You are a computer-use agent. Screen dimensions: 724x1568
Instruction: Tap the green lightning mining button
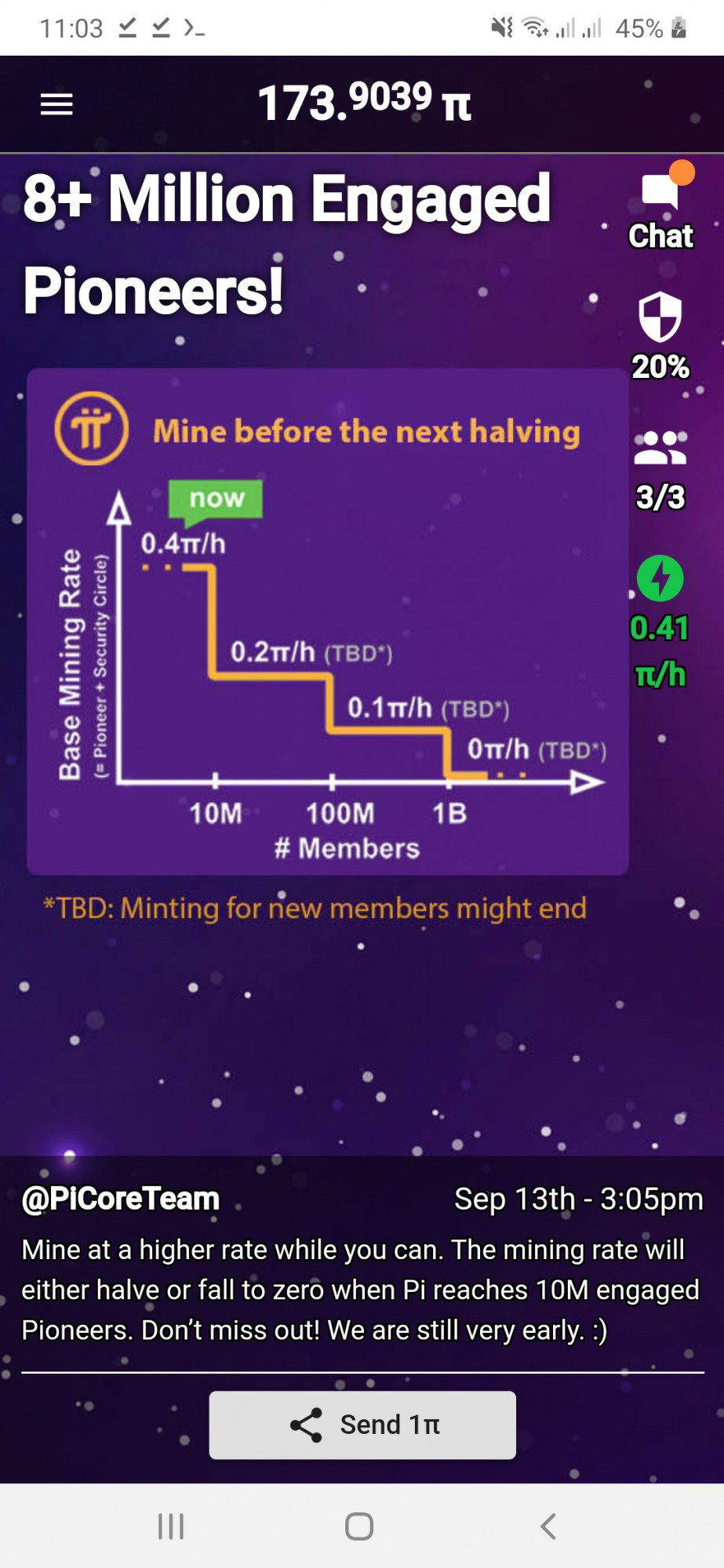point(660,578)
